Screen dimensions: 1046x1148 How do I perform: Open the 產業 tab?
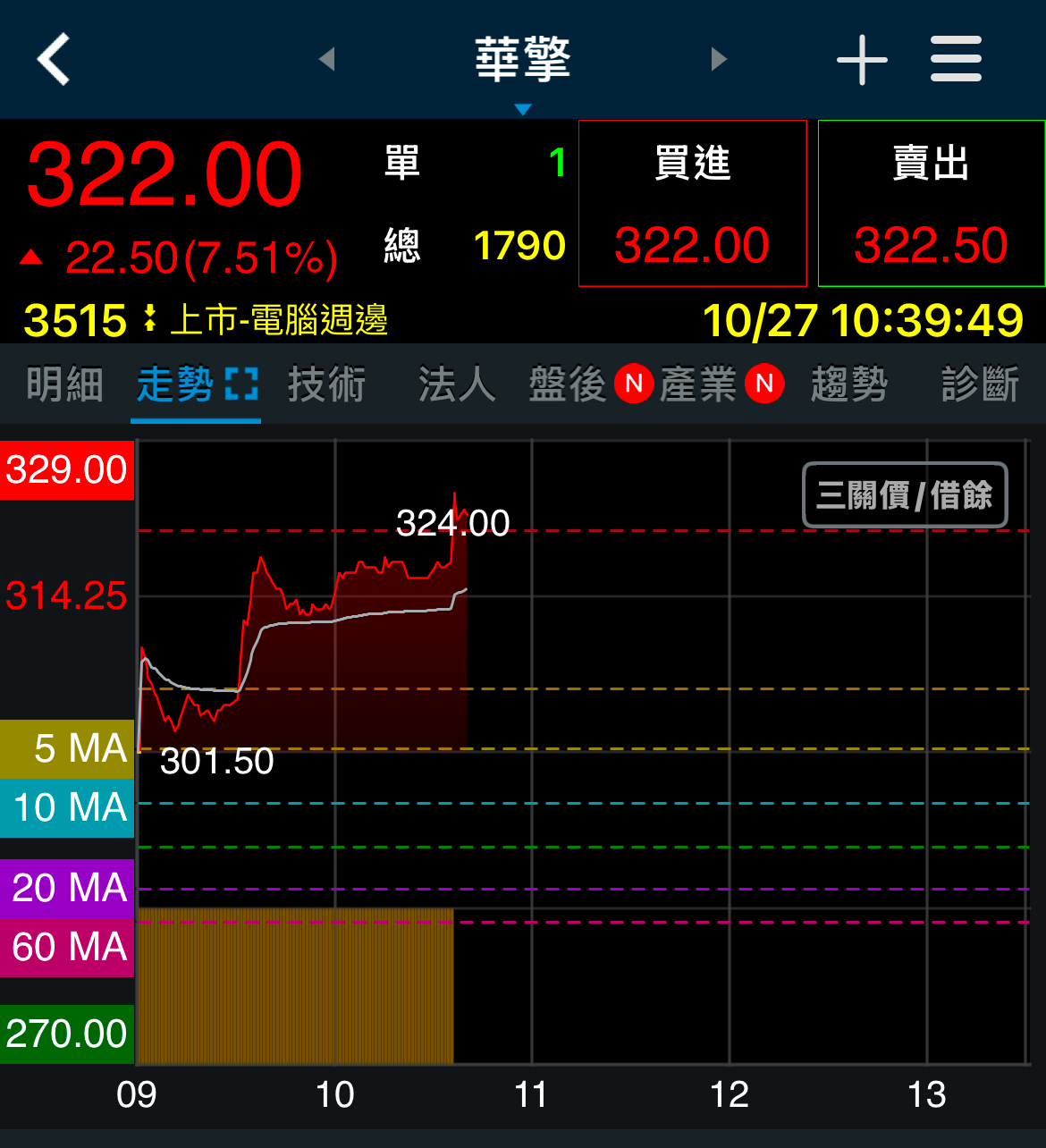point(699,385)
